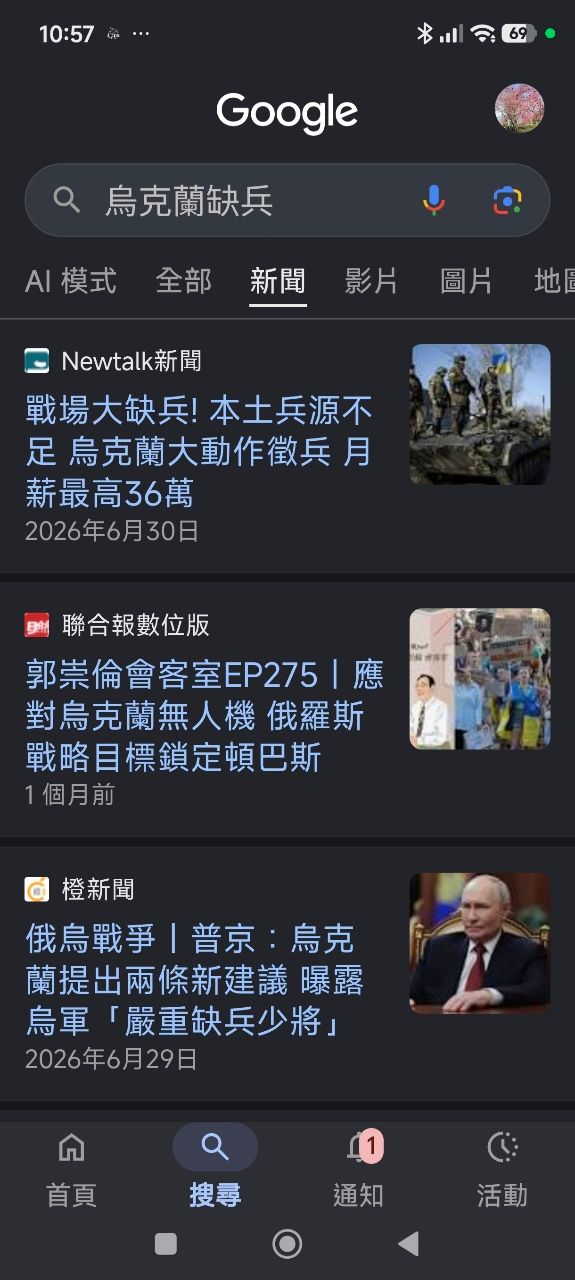Switch to the AI 模式 tab
This screenshot has width=575, height=1280.
71,281
